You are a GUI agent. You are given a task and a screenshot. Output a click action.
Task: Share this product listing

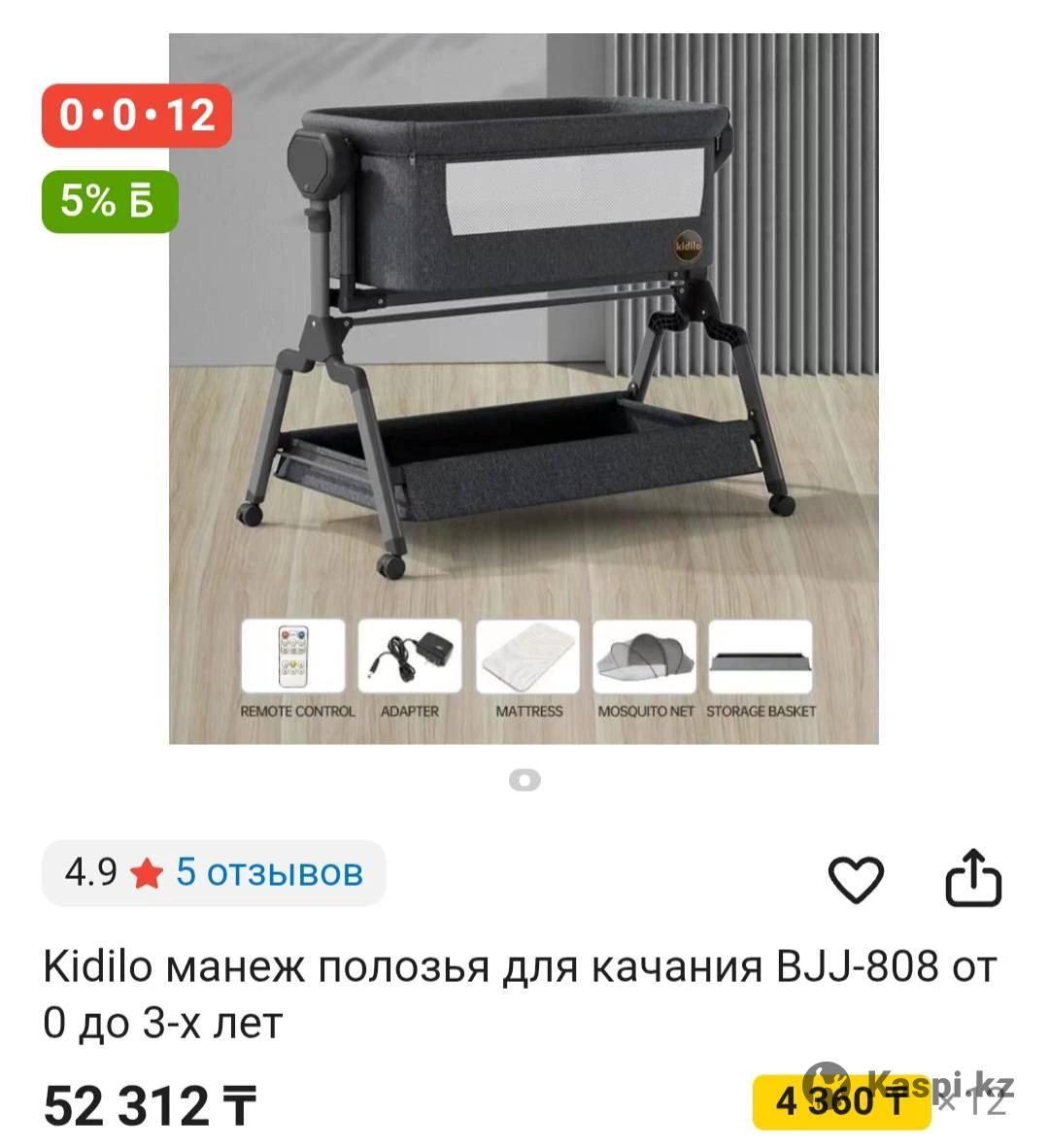point(973,878)
